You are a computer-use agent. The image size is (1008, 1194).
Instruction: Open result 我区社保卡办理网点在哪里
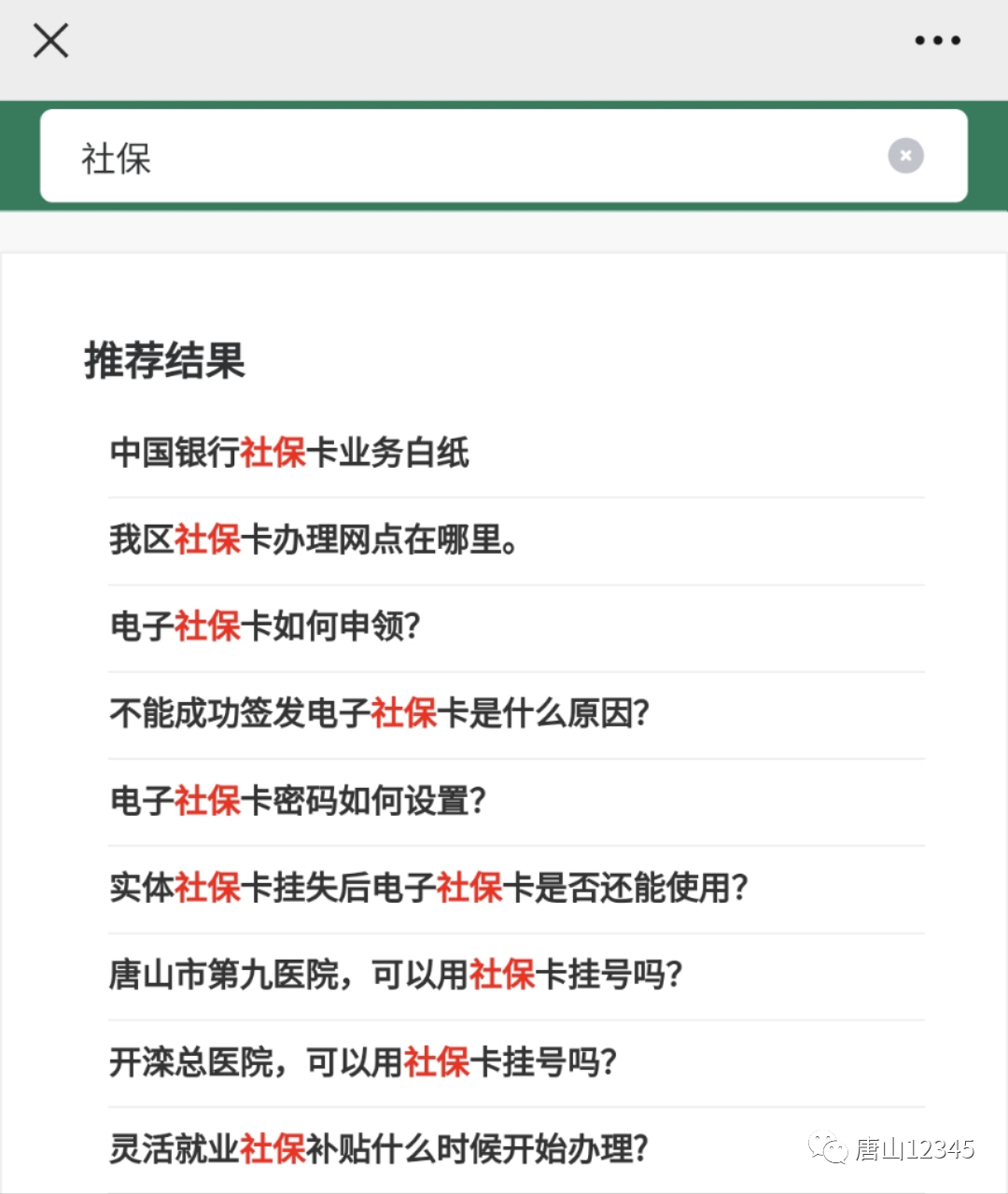(x=314, y=540)
